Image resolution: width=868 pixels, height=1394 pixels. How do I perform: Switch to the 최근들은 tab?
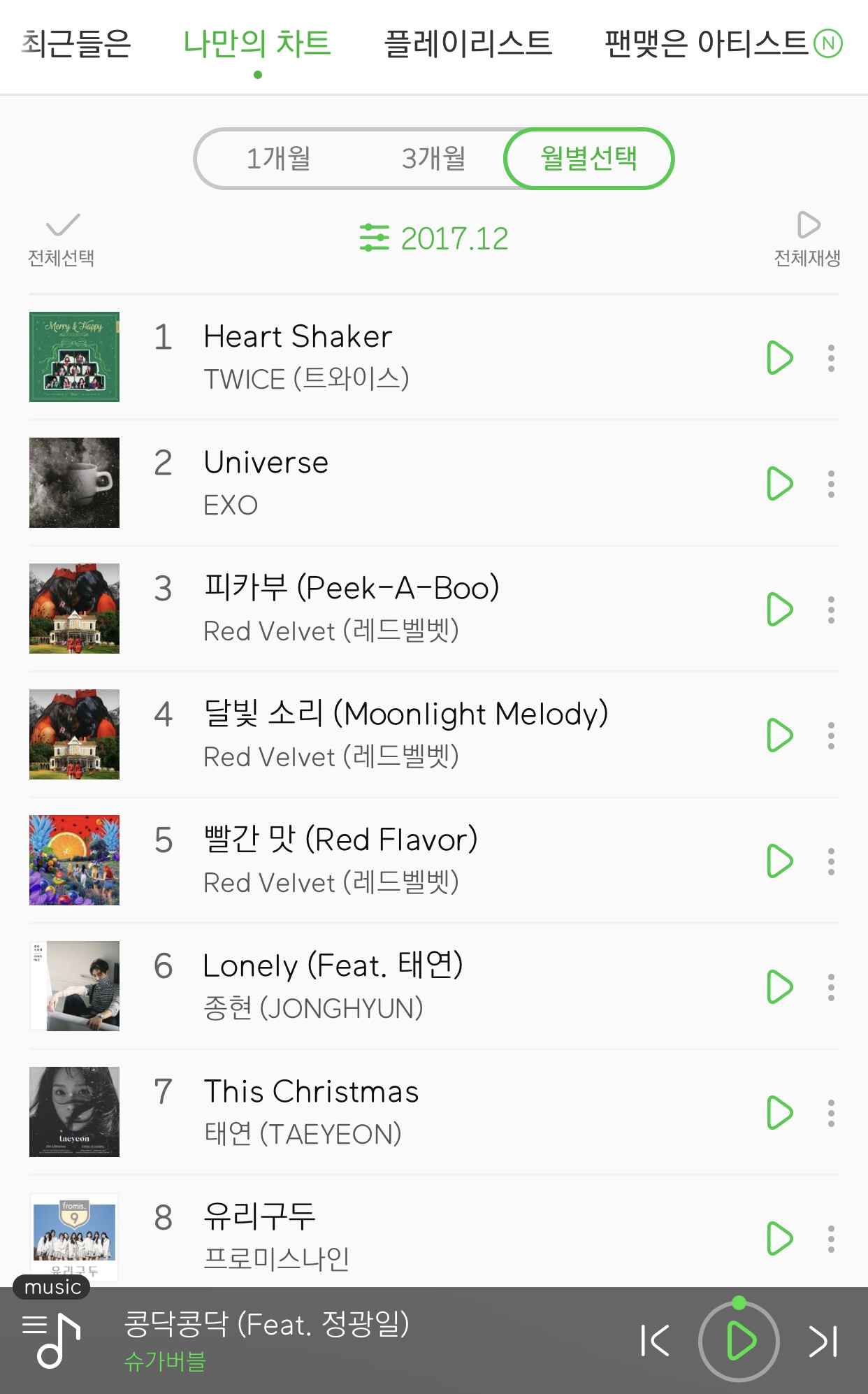tap(77, 44)
